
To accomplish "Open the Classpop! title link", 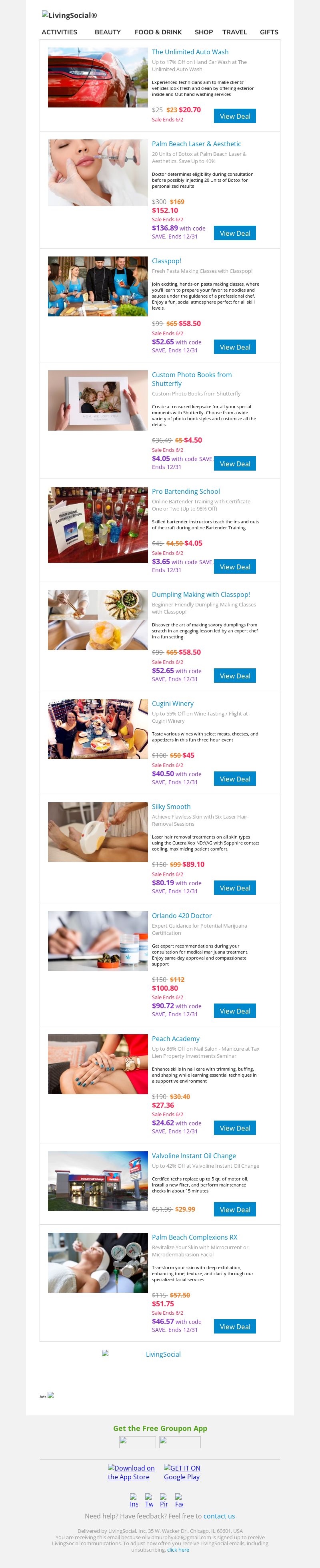I will click(x=166, y=261).
